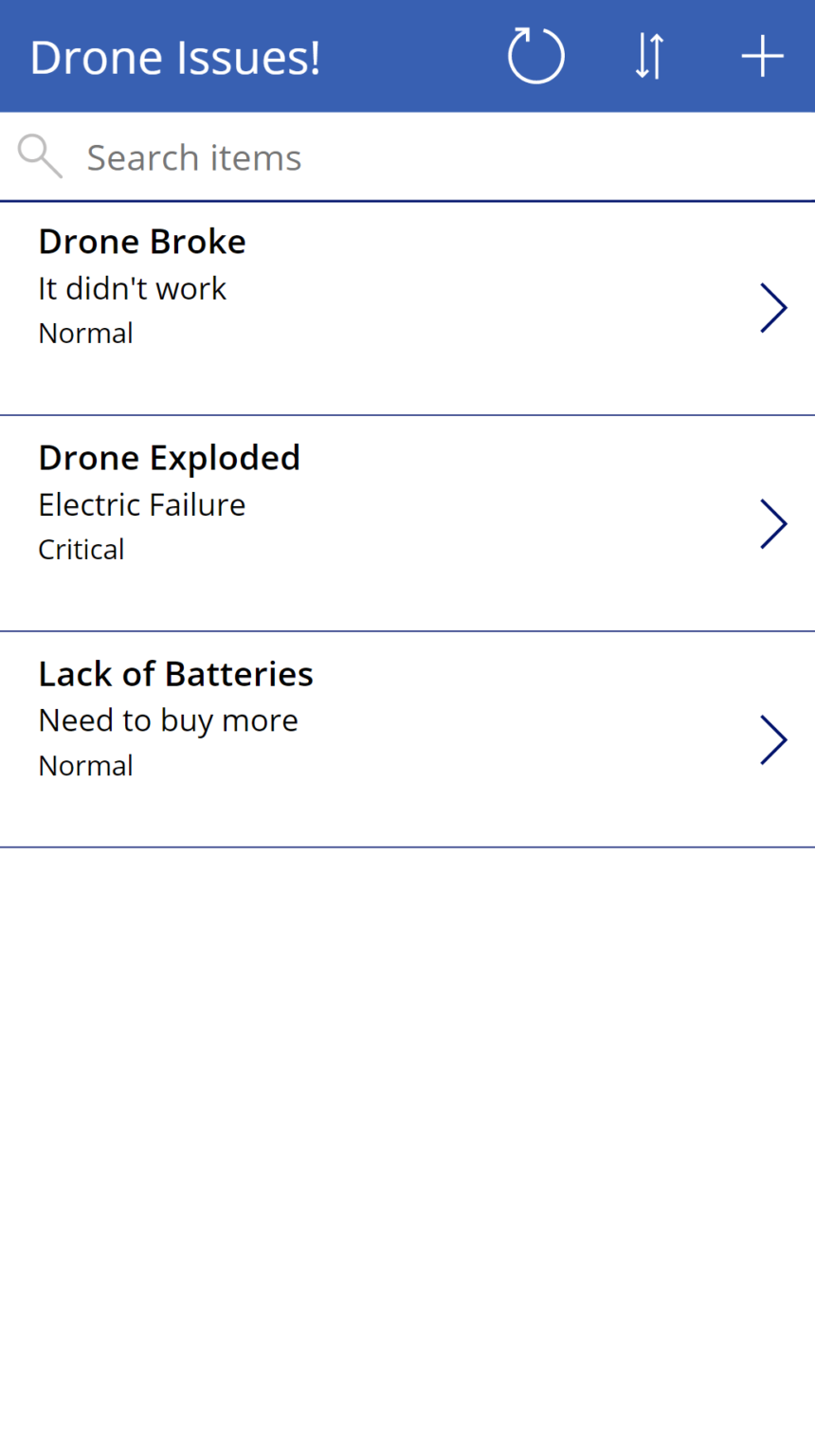Screen dimensions: 815x1456
Task: Open details for Lack of Batteries
Action: pyautogui.click(x=774, y=739)
